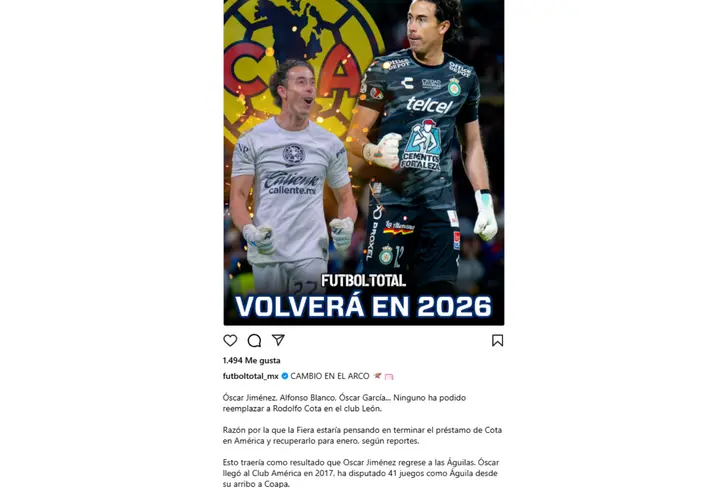Save post with the bookmark icon
728x488 pixels.
(x=497, y=340)
